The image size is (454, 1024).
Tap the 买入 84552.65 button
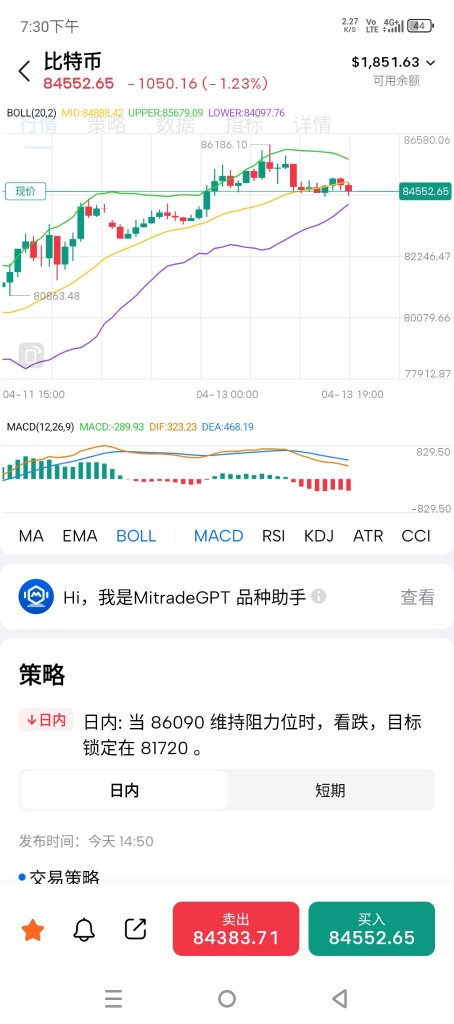coord(372,929)
